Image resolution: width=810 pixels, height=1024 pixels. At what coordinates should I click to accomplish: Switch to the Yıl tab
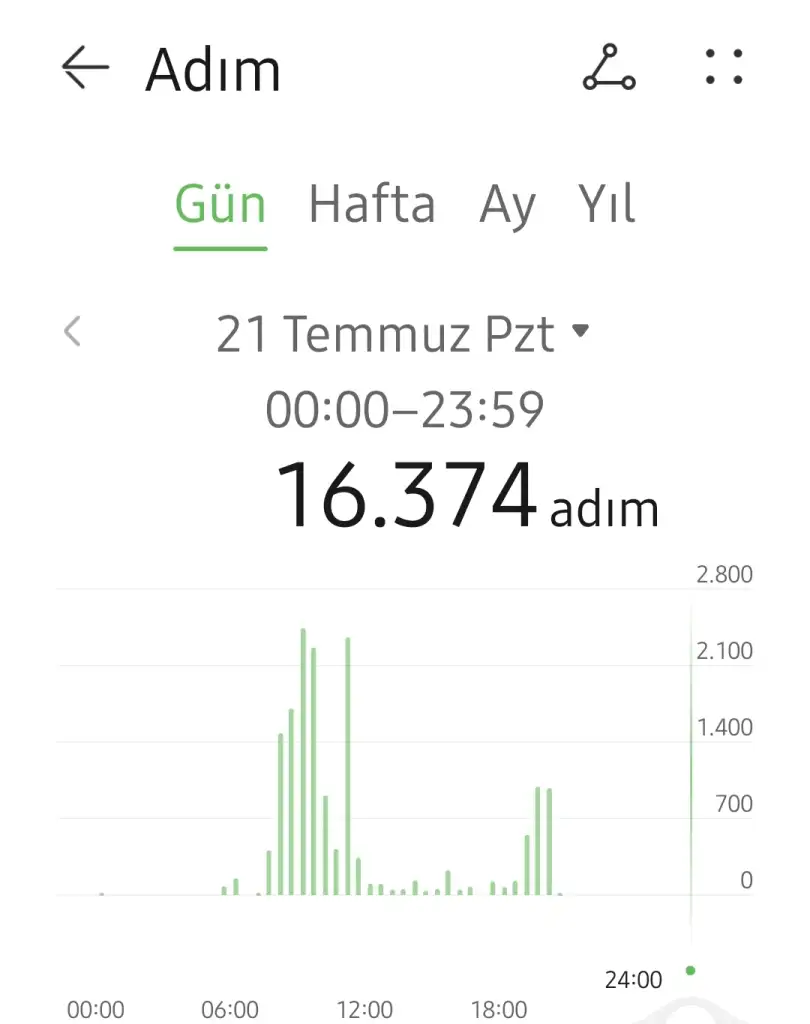[x=607, y=205]
